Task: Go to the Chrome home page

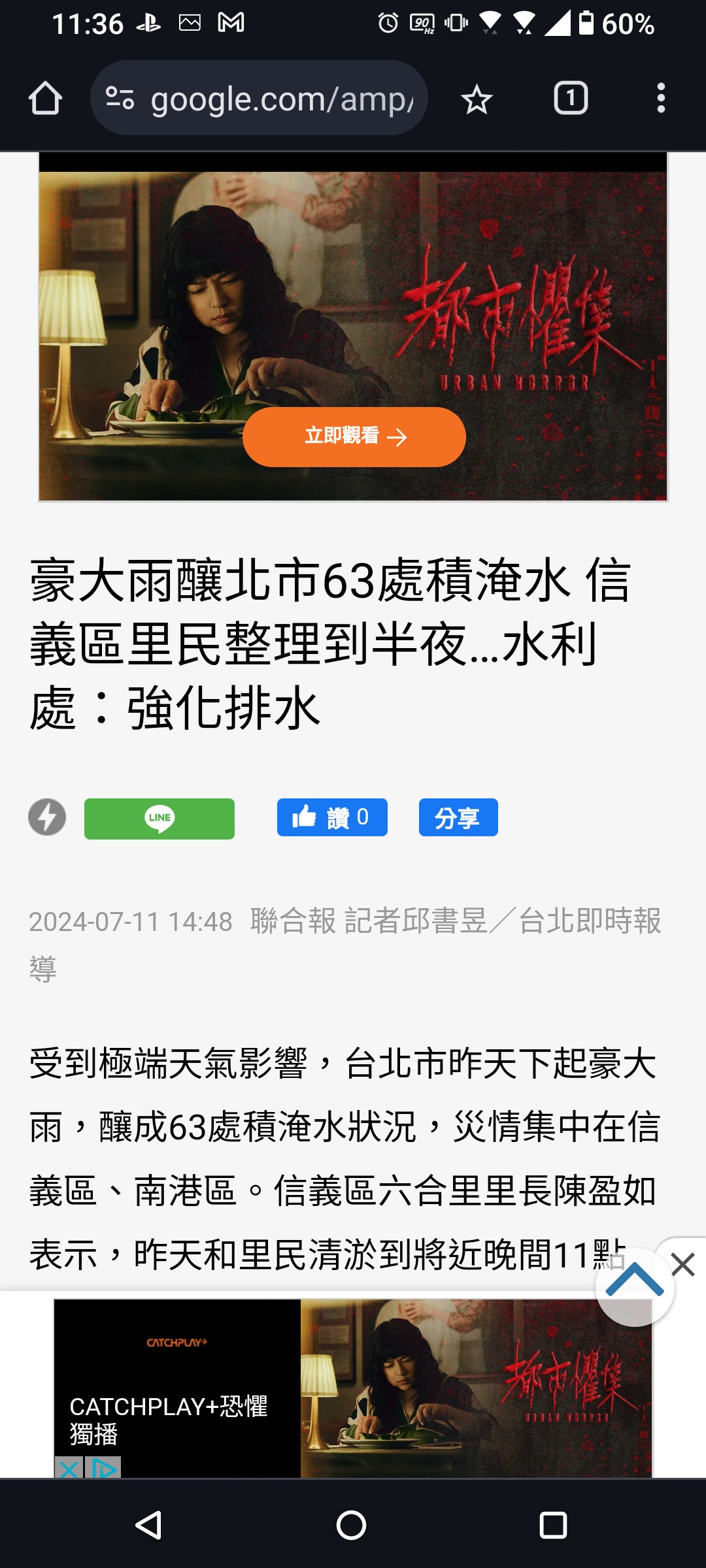Action: tap(45, 99)
